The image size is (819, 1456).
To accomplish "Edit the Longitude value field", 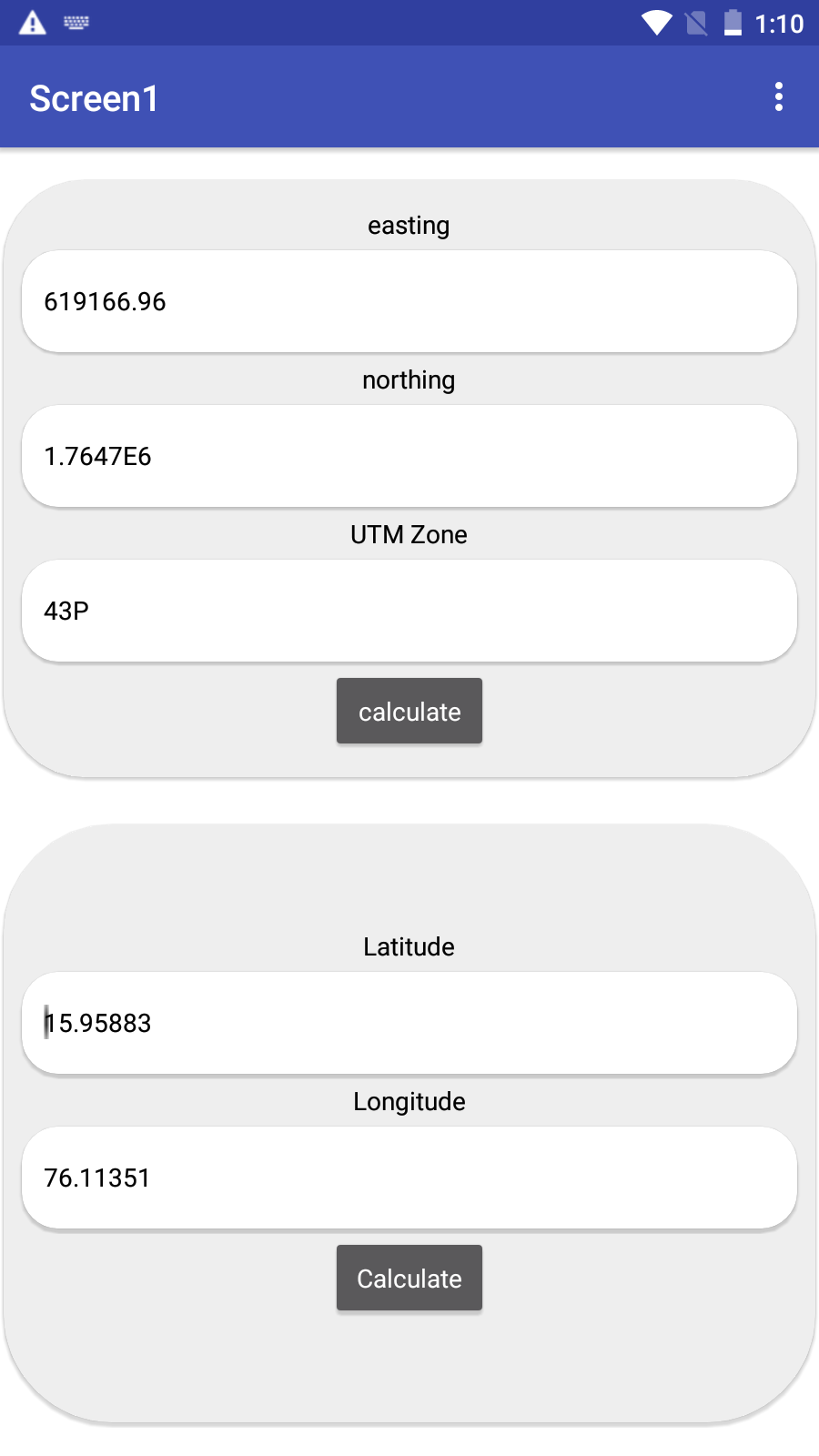I will coord(409,1178).
